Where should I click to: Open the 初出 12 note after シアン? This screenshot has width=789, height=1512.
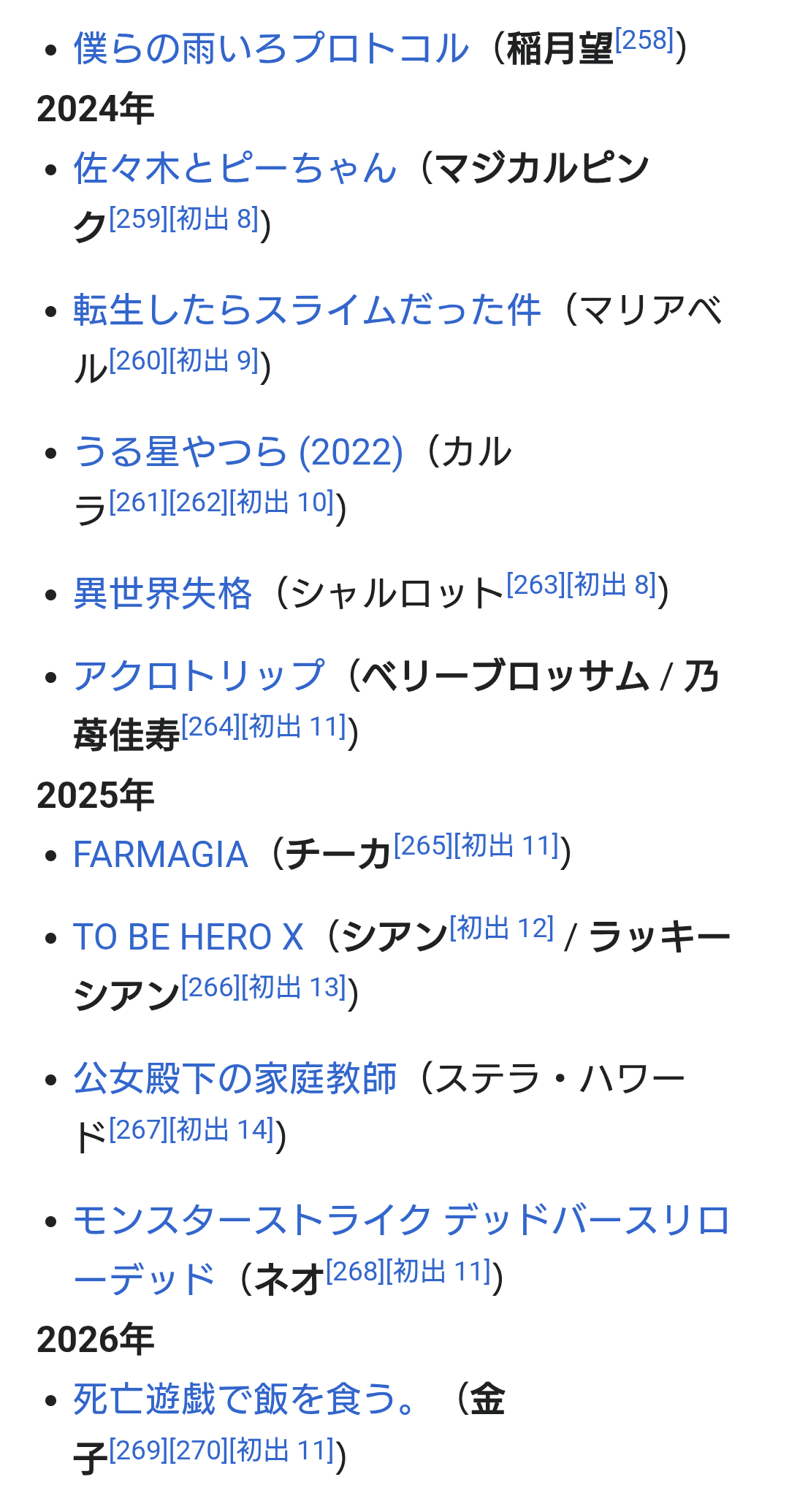point(502,928)
